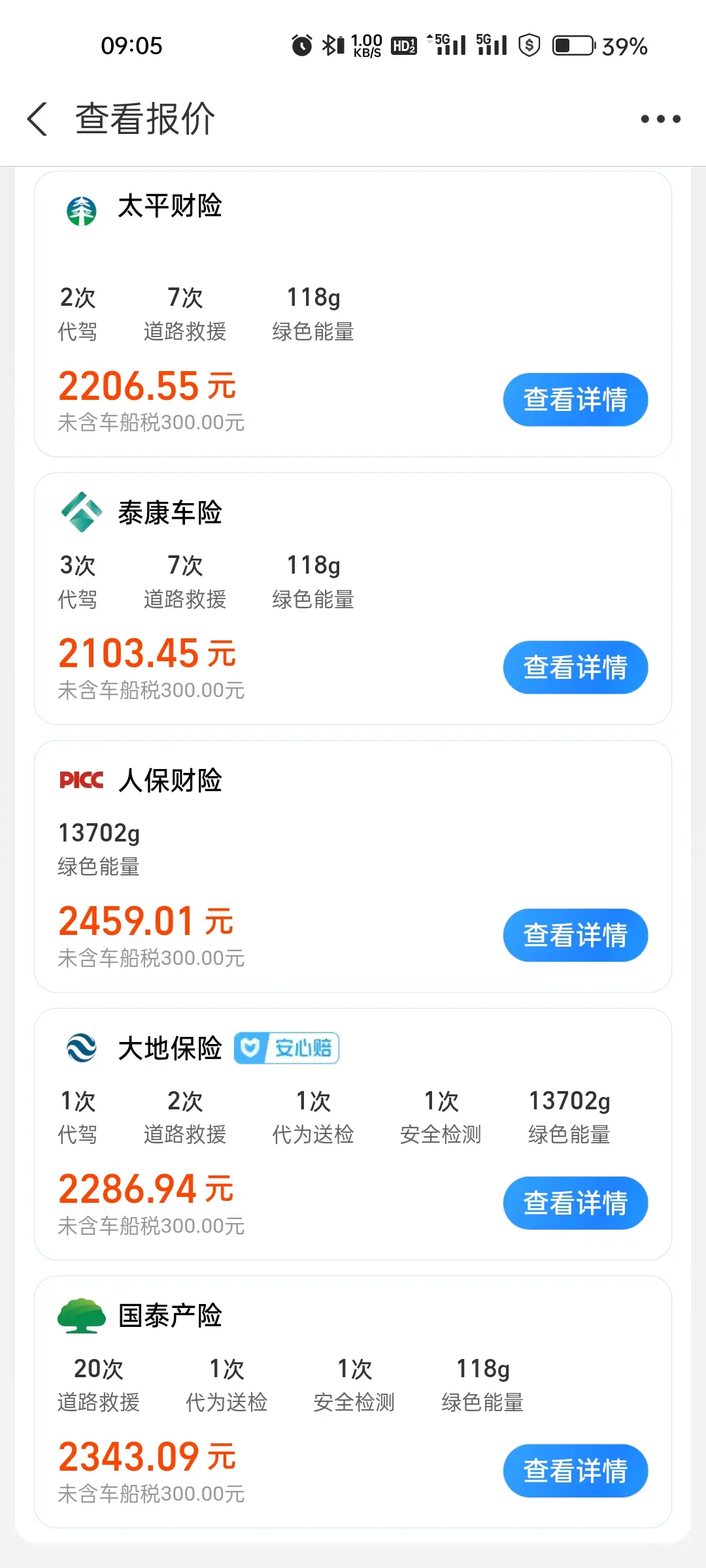See details of 大地保险 quote
This screenshot has height=1568, width=706.
coord(575,1203)
